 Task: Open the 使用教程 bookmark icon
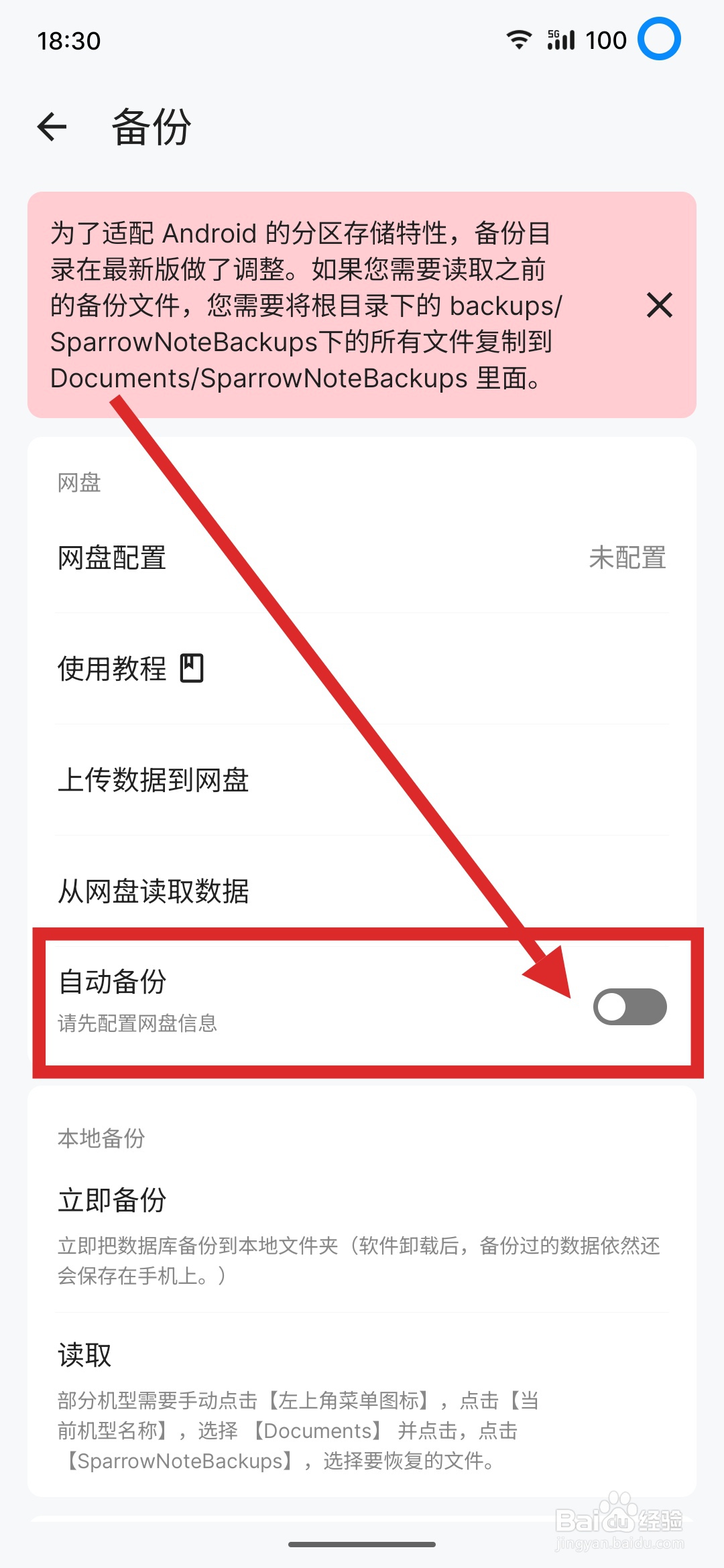[192, 667]
